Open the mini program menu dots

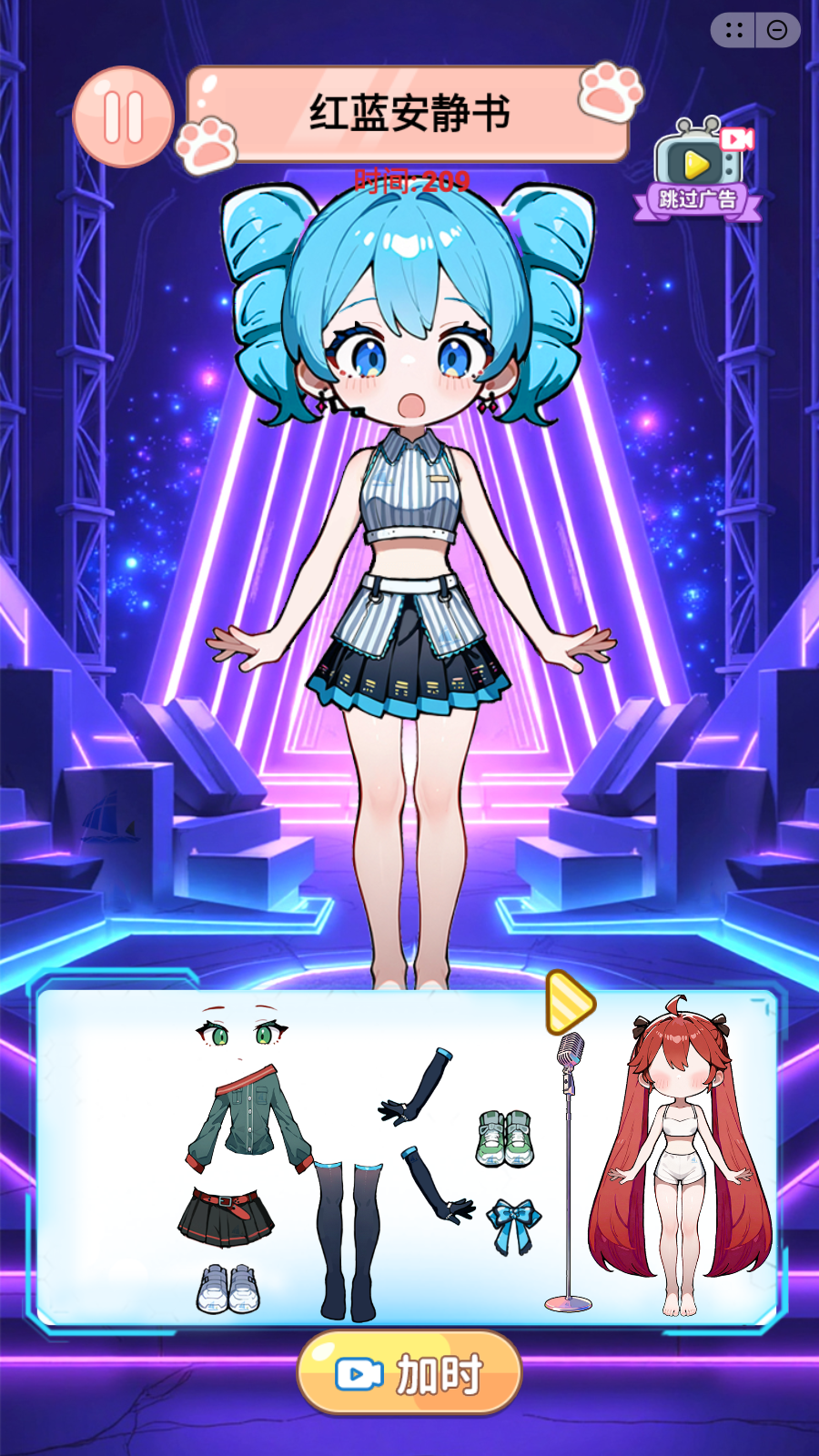734,31
